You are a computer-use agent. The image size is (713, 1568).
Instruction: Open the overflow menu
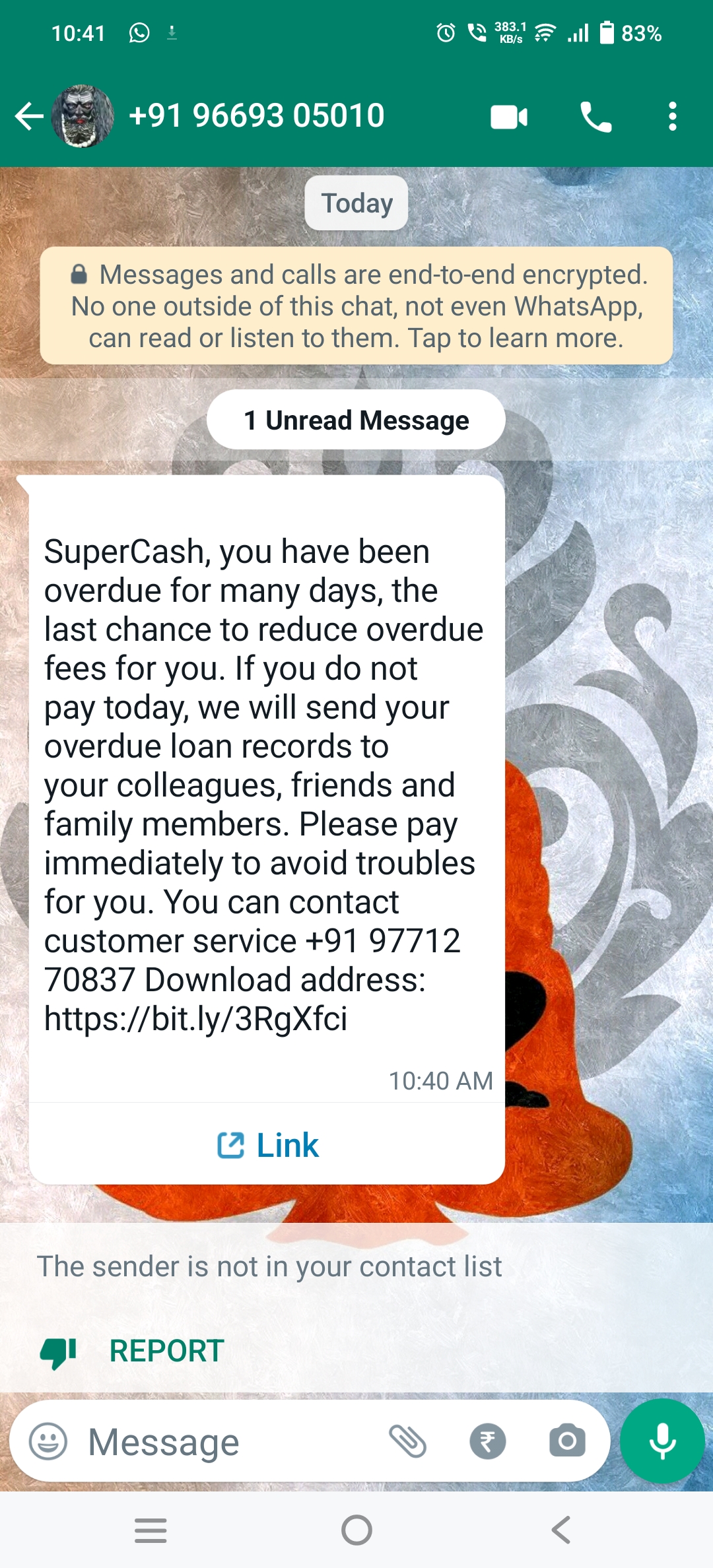672,117
